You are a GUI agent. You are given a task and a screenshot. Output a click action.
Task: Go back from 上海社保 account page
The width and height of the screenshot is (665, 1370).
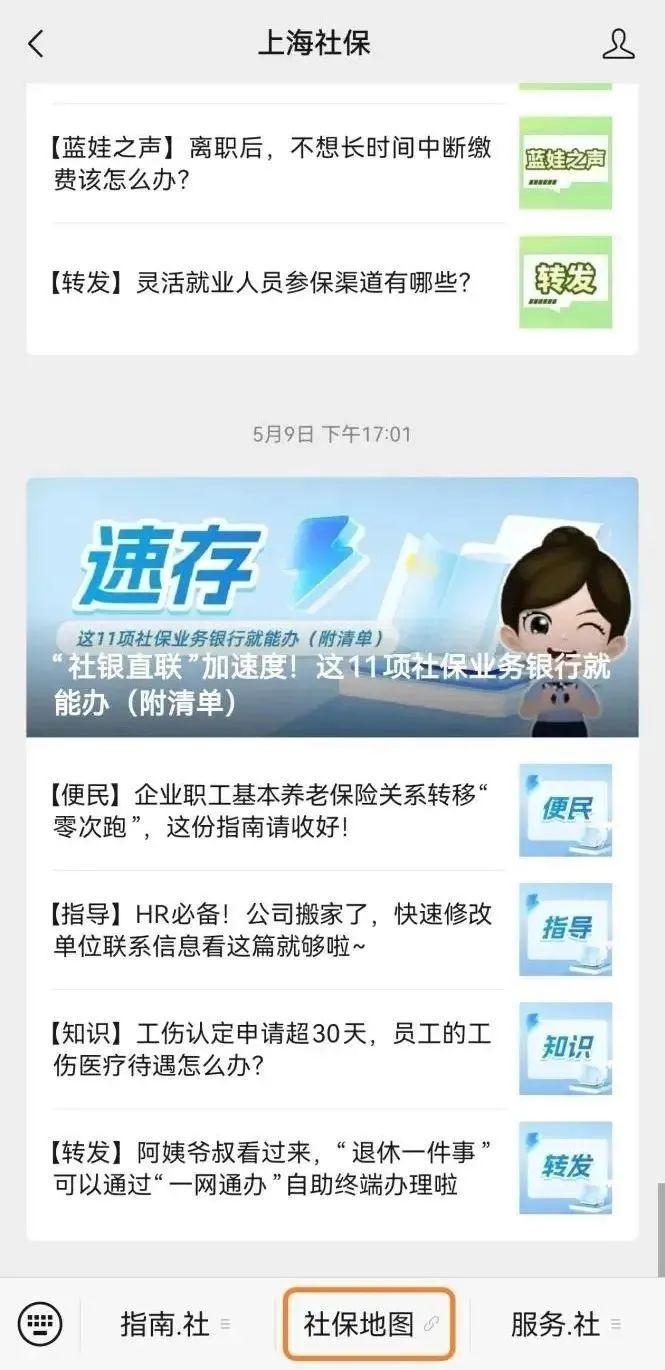37,44
